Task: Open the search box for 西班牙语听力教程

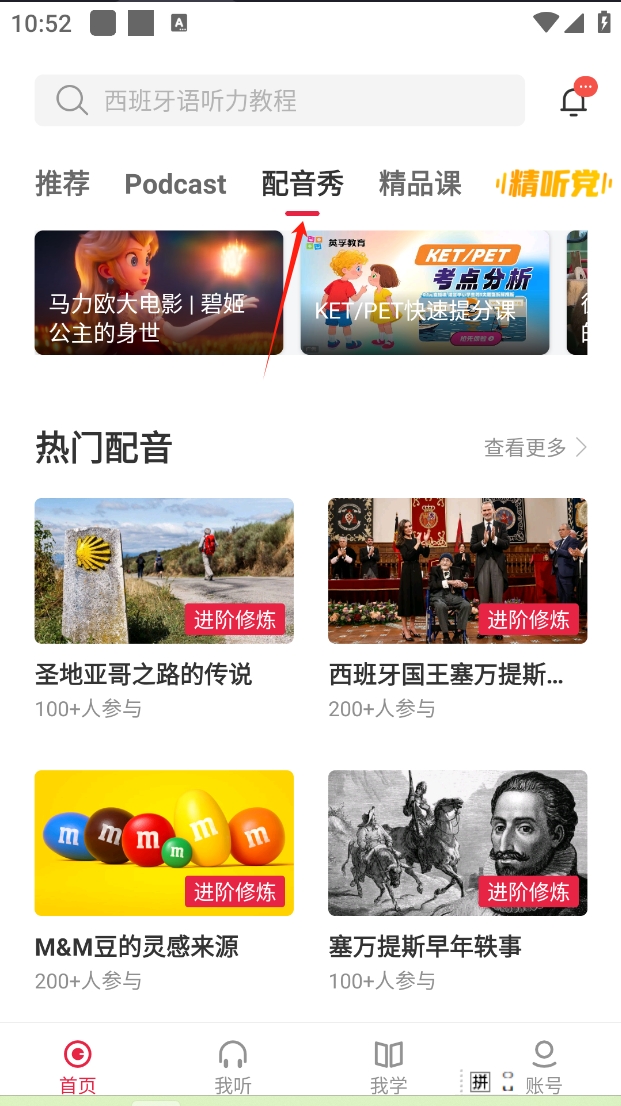Action: [x=279, y=100]
